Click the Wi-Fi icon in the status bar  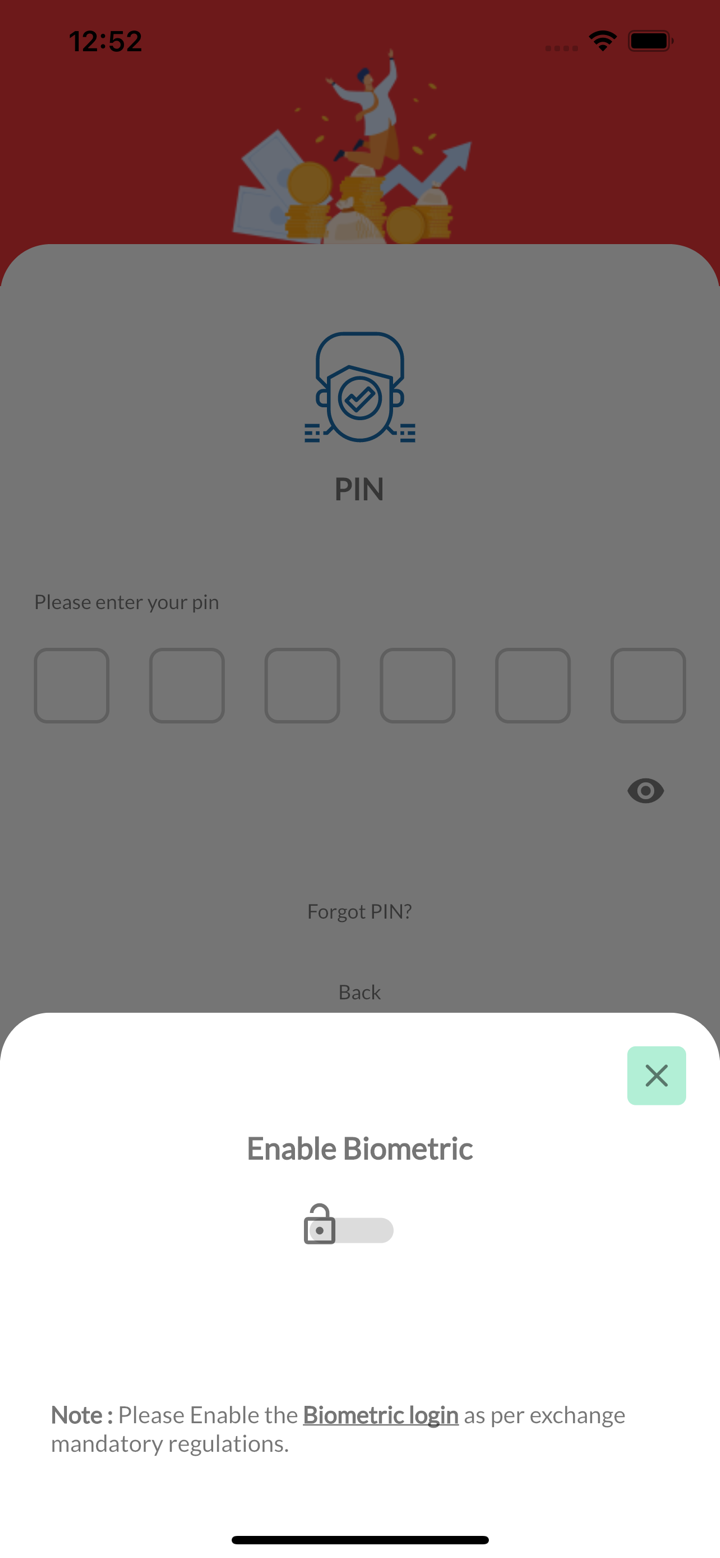click(601, 40)
